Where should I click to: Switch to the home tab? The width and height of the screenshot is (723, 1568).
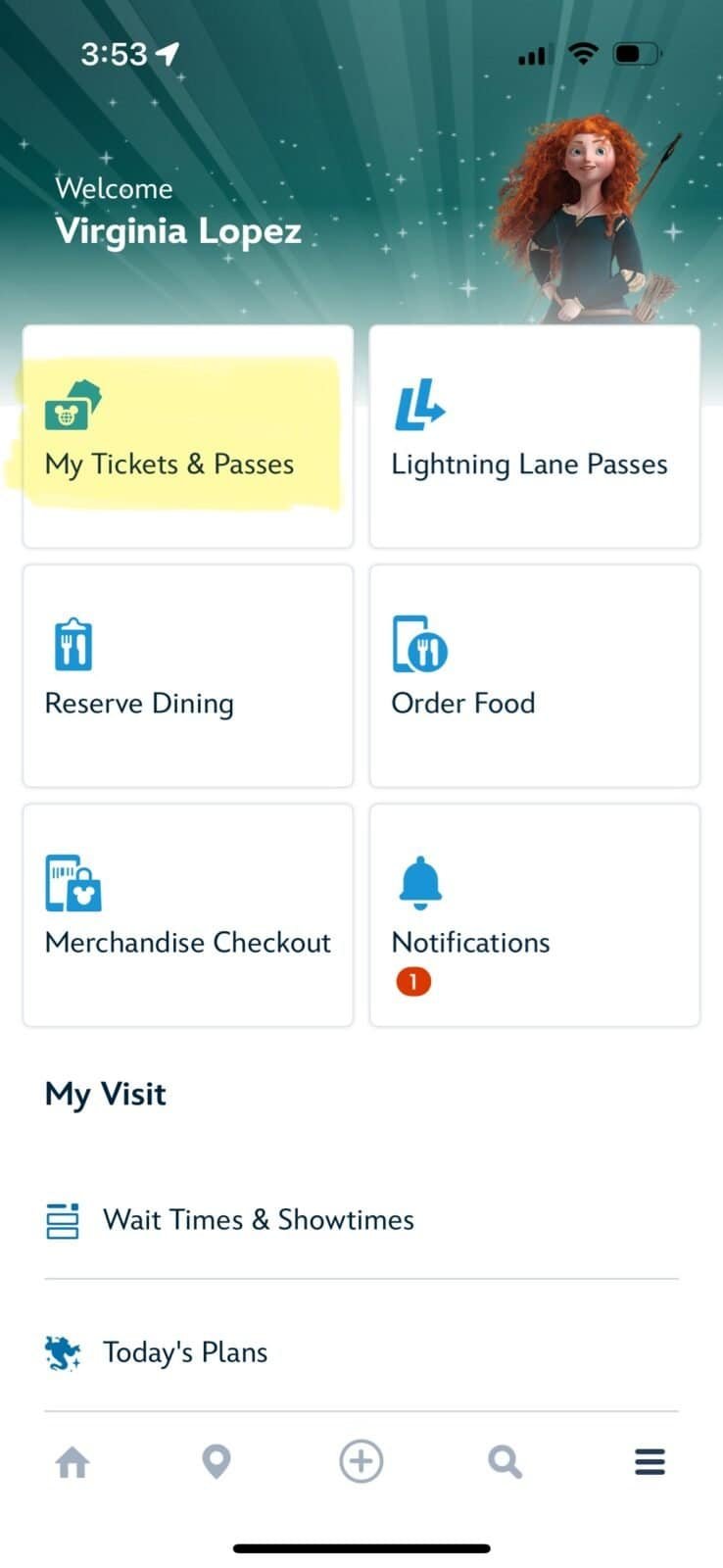[72, 1462]
